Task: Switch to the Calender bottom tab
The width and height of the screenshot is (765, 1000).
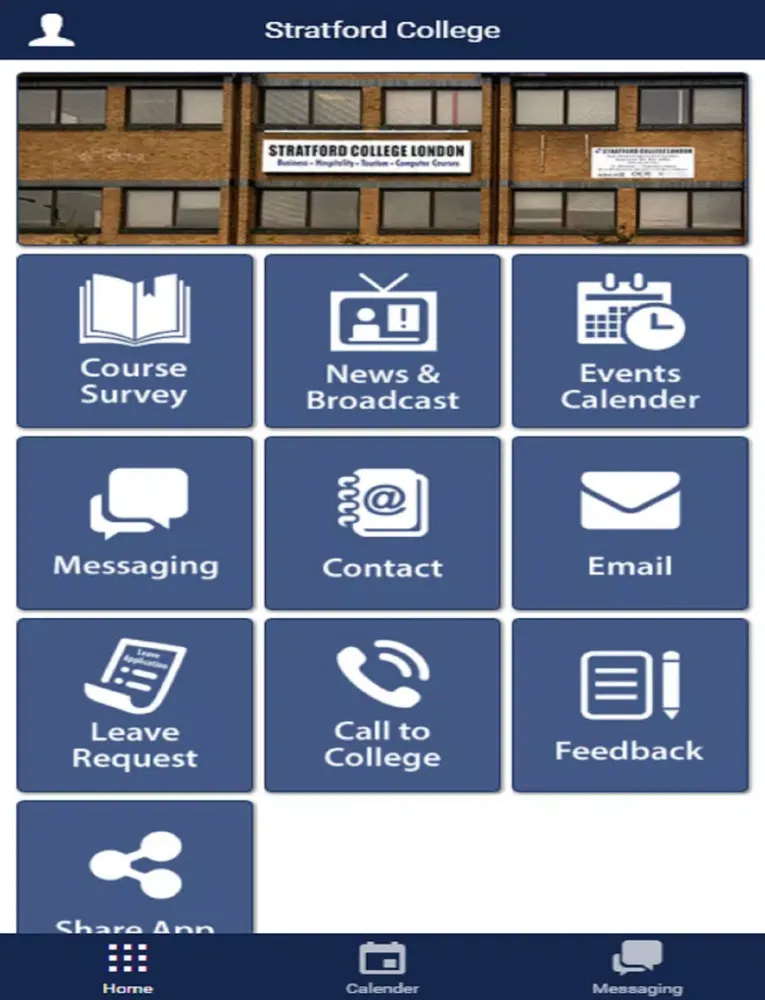Action: tap(382, 968)
